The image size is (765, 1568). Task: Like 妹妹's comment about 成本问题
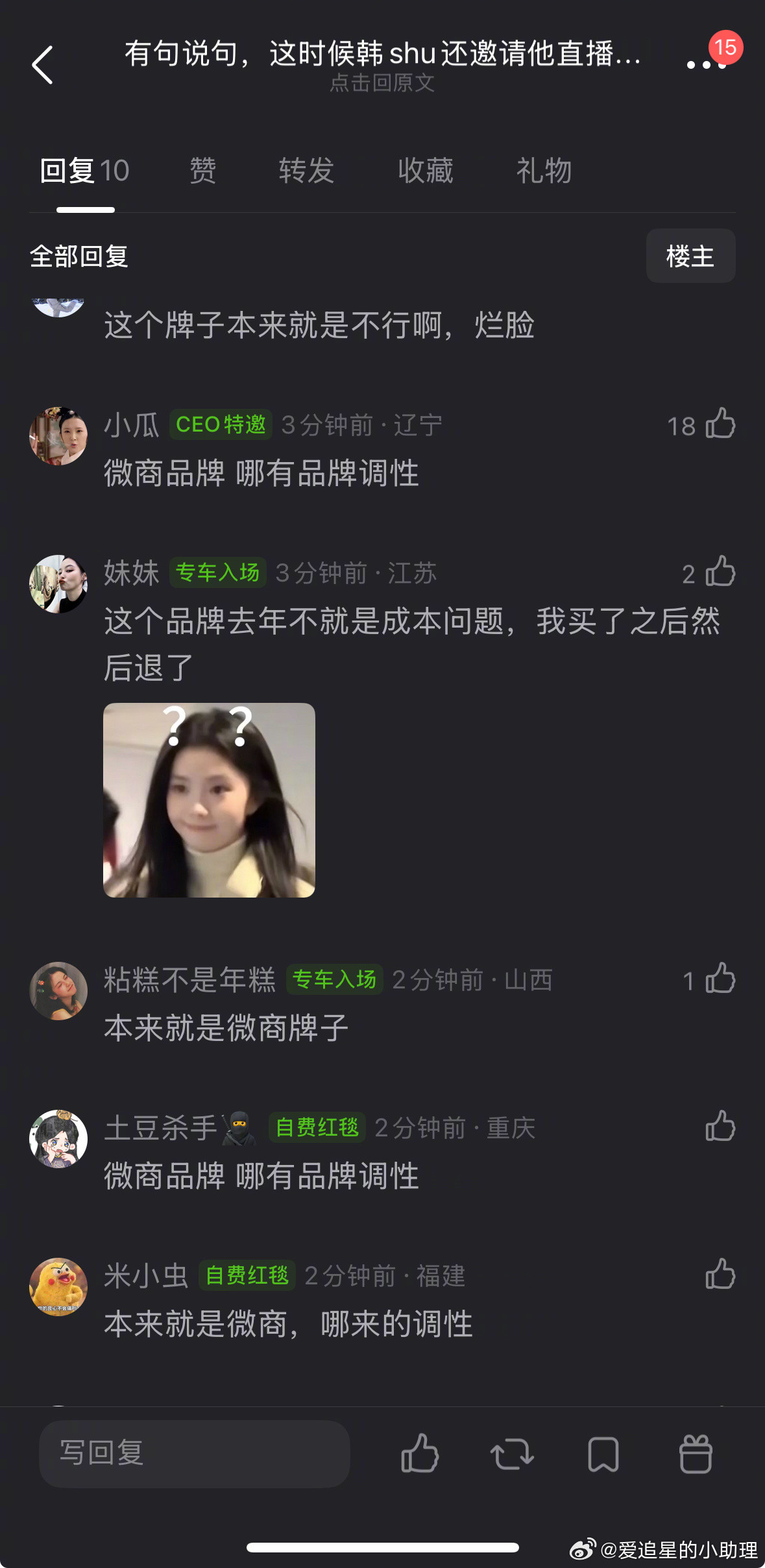[x=720, y=572]
